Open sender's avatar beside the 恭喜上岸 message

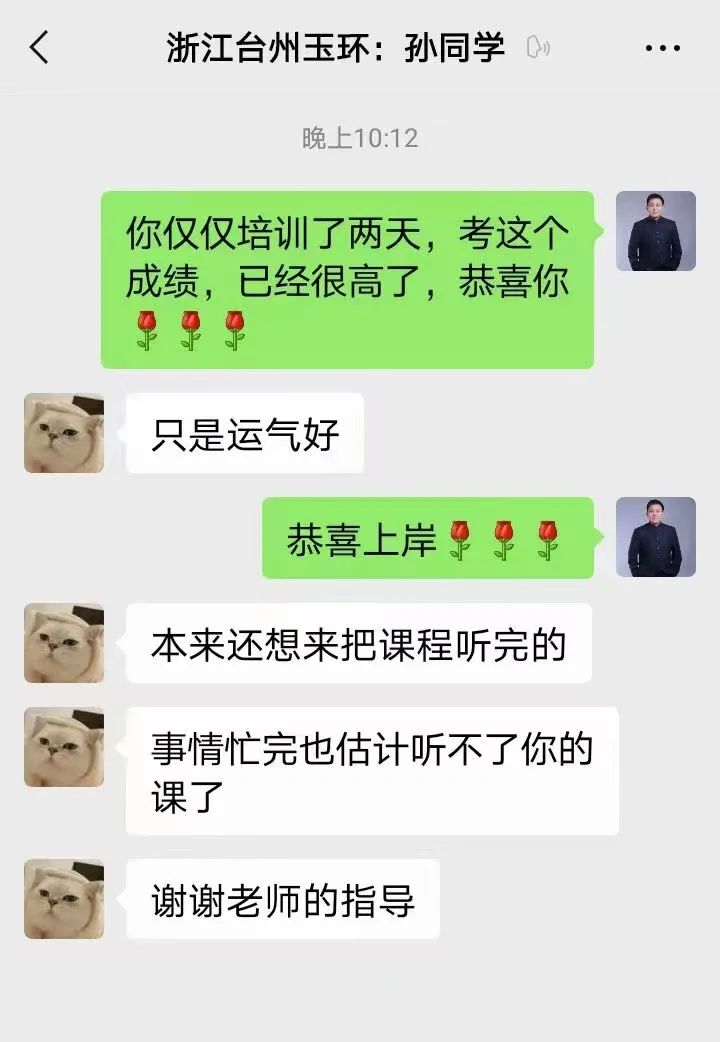click(x=655, y=537)
